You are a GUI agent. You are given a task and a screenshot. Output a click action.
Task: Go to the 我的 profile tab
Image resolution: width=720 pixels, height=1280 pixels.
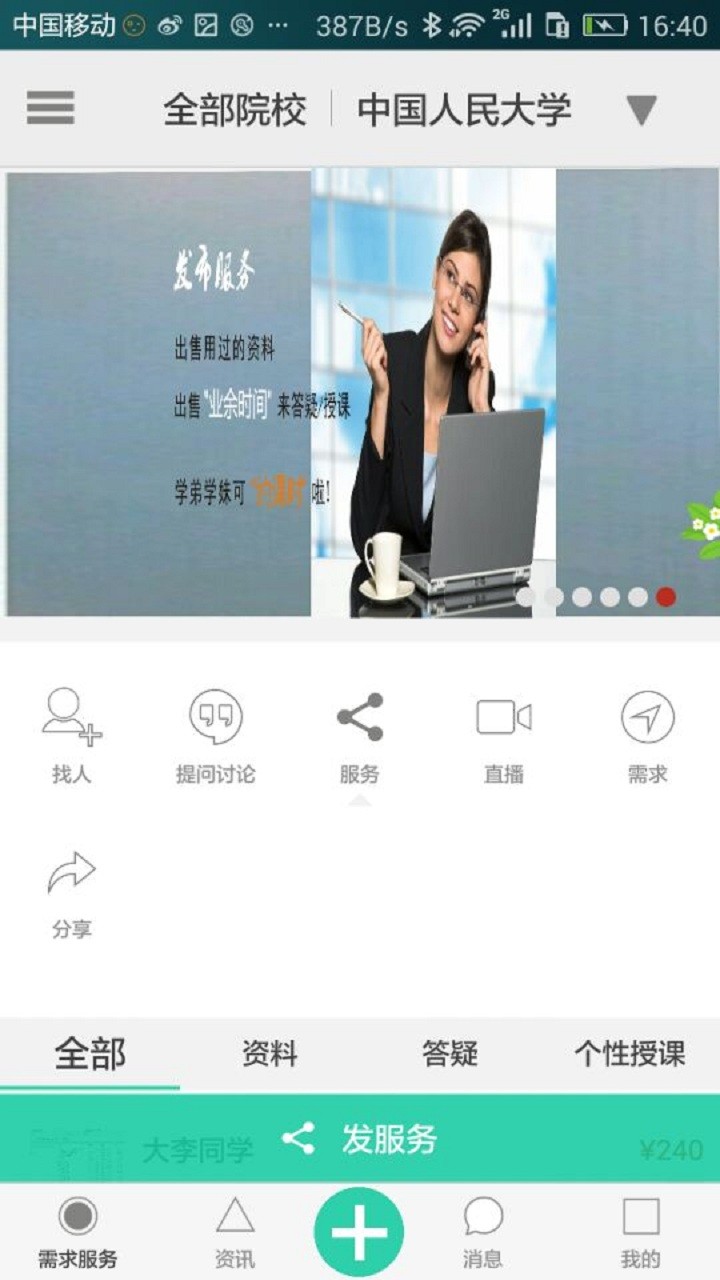point(641,1233)
